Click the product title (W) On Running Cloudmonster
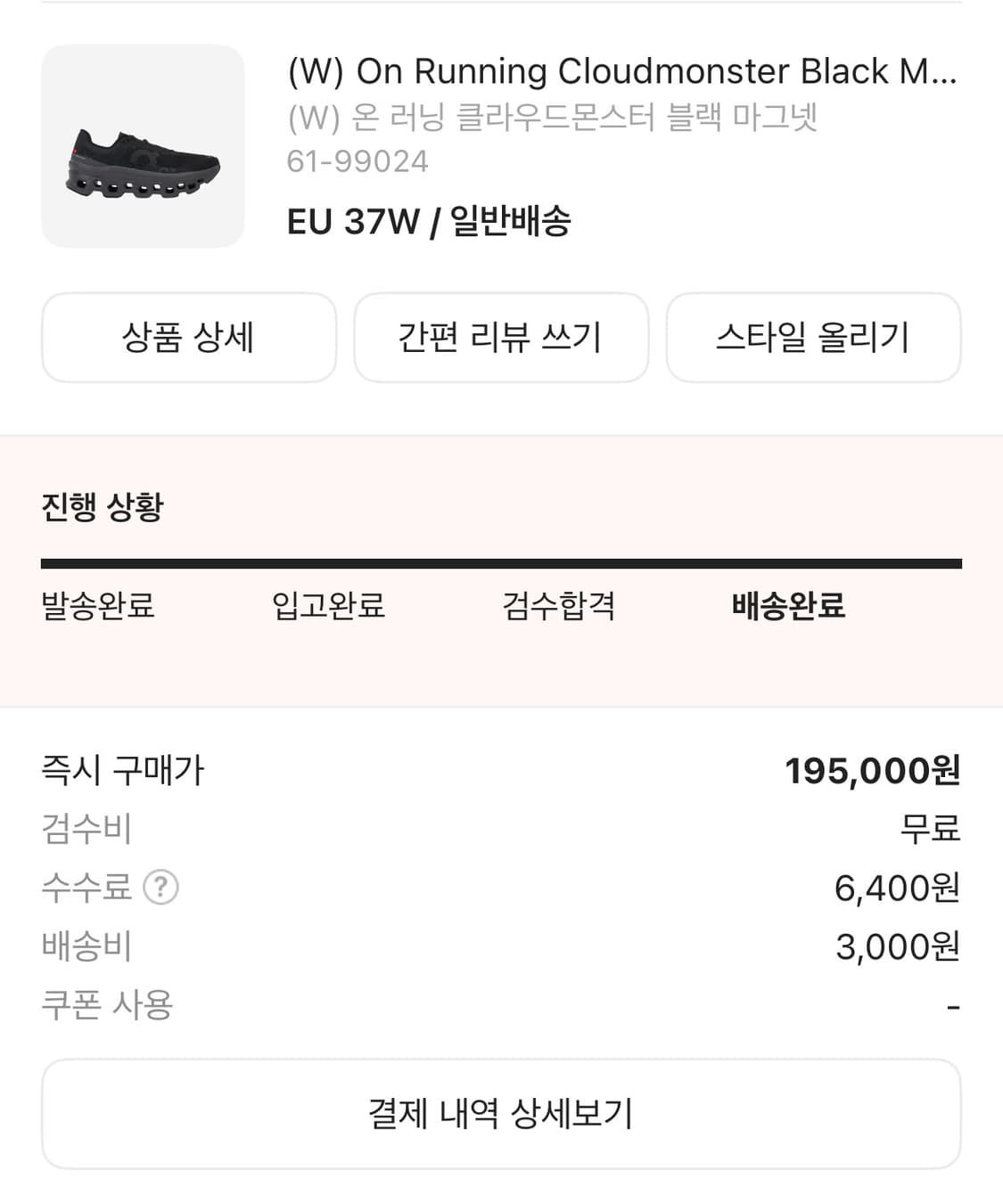 pos(621,71)
